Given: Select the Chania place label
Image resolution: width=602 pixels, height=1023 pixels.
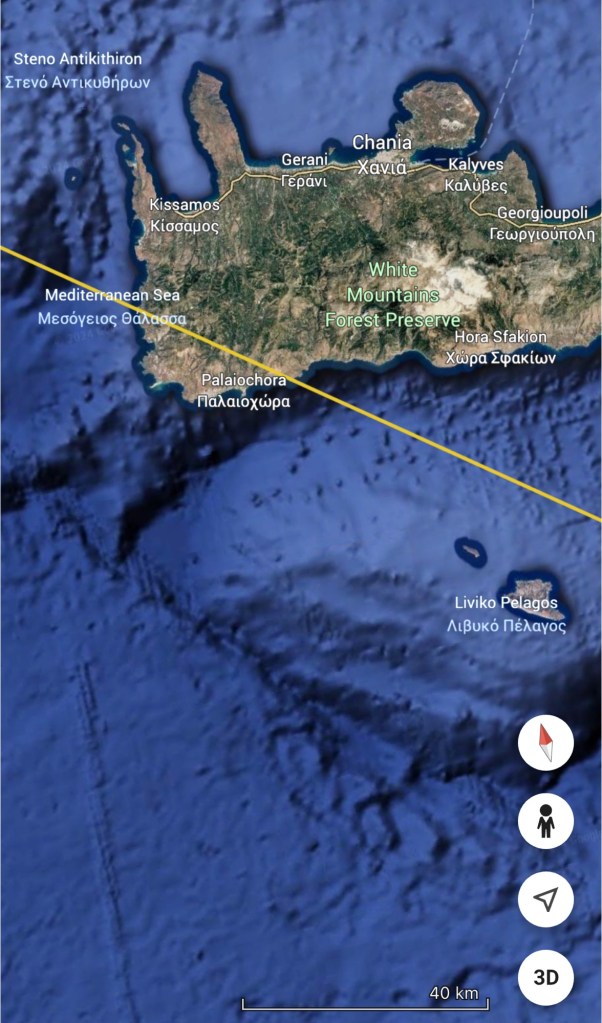Looking at the screenshot, I should [x=381, y=155].
